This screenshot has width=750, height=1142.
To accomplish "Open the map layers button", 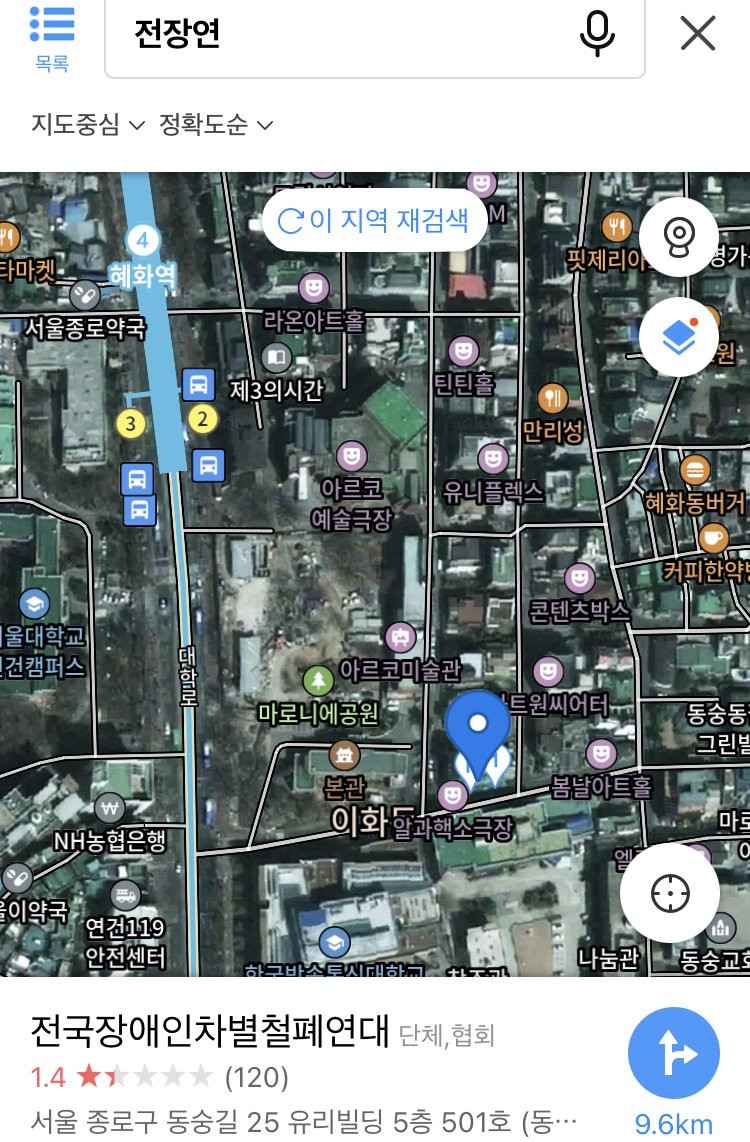I will pos(679,336).
